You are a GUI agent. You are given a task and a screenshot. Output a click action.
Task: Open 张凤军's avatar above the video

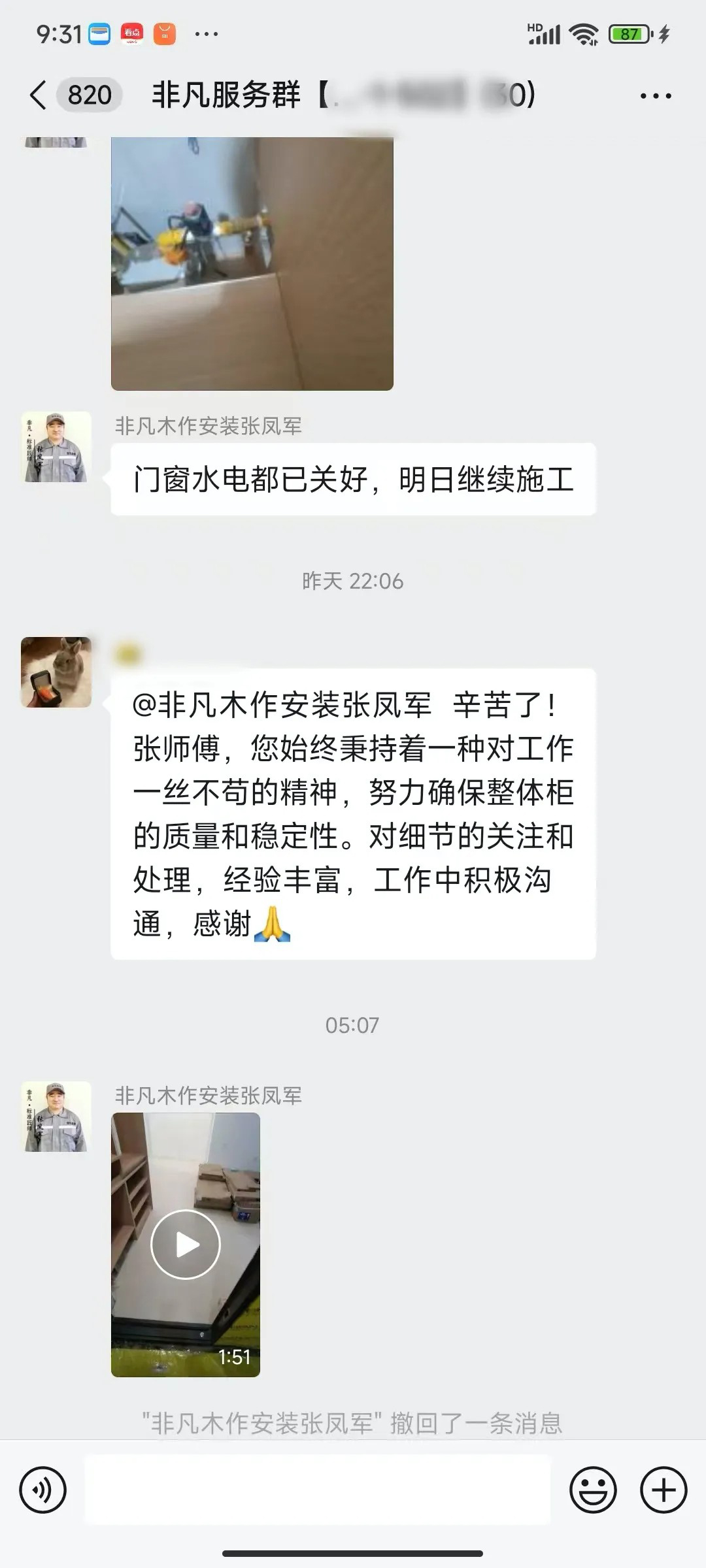point(56,1117)
